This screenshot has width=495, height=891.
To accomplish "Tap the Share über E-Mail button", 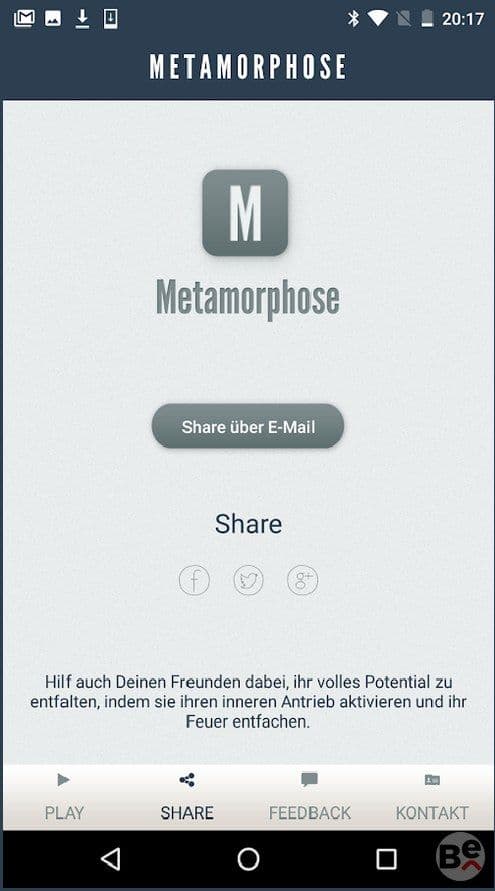I will click(x=248, y=426).
